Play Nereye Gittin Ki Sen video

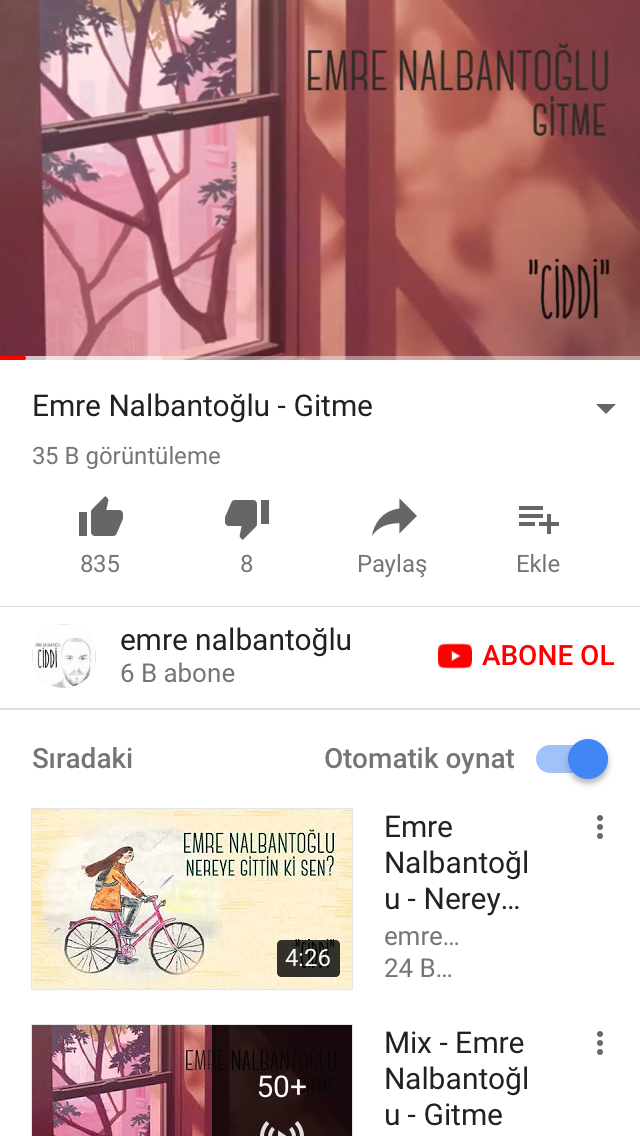click(192, 898)
